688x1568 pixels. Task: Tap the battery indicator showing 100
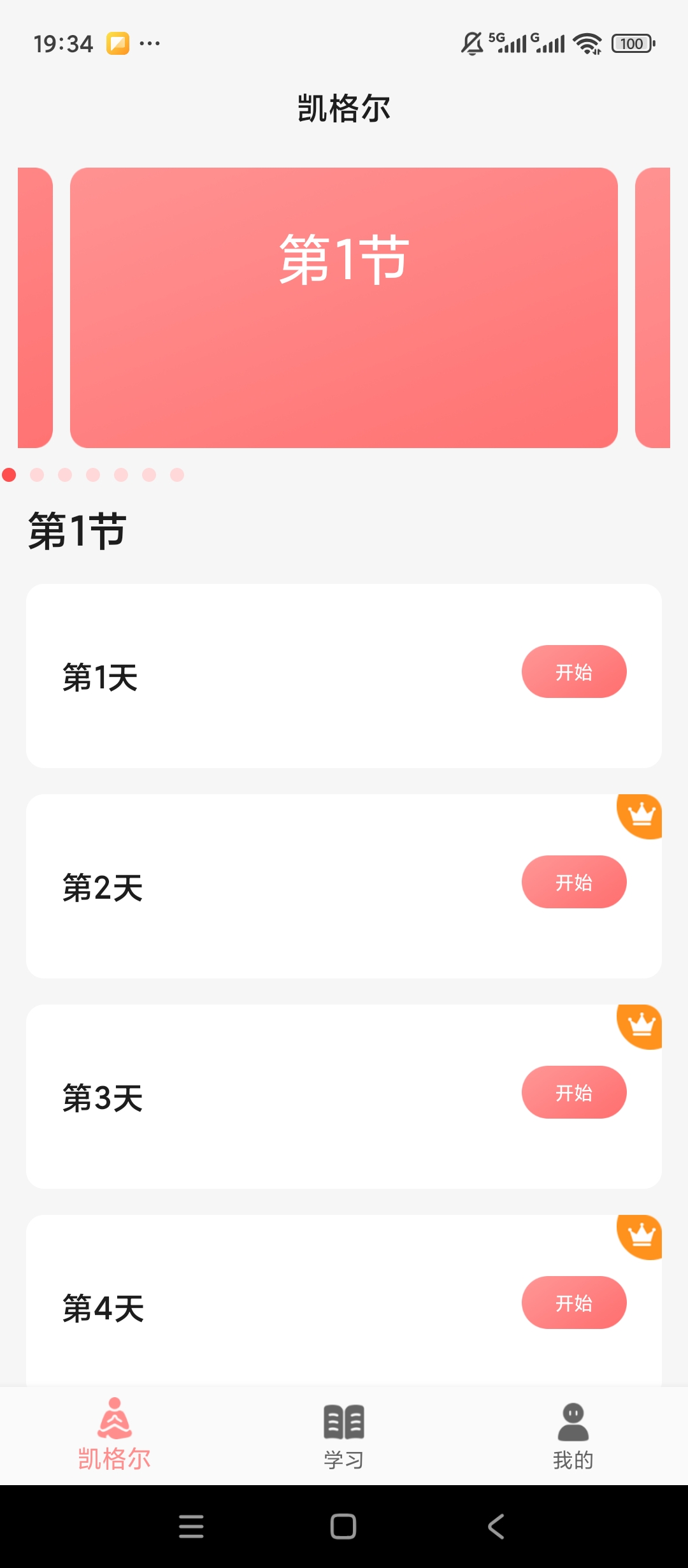tap(631, 43)
